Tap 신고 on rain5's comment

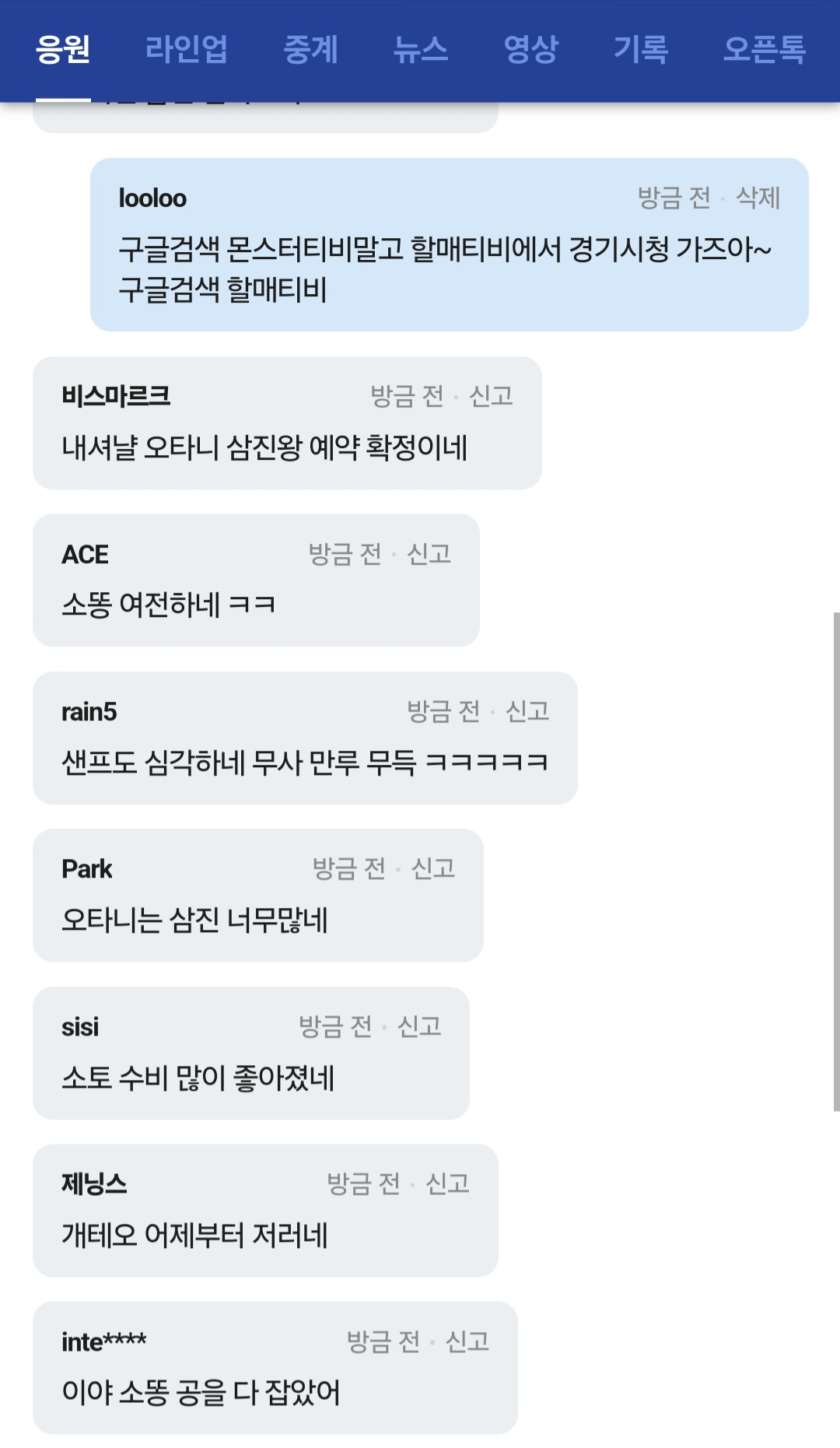(527, 710)
